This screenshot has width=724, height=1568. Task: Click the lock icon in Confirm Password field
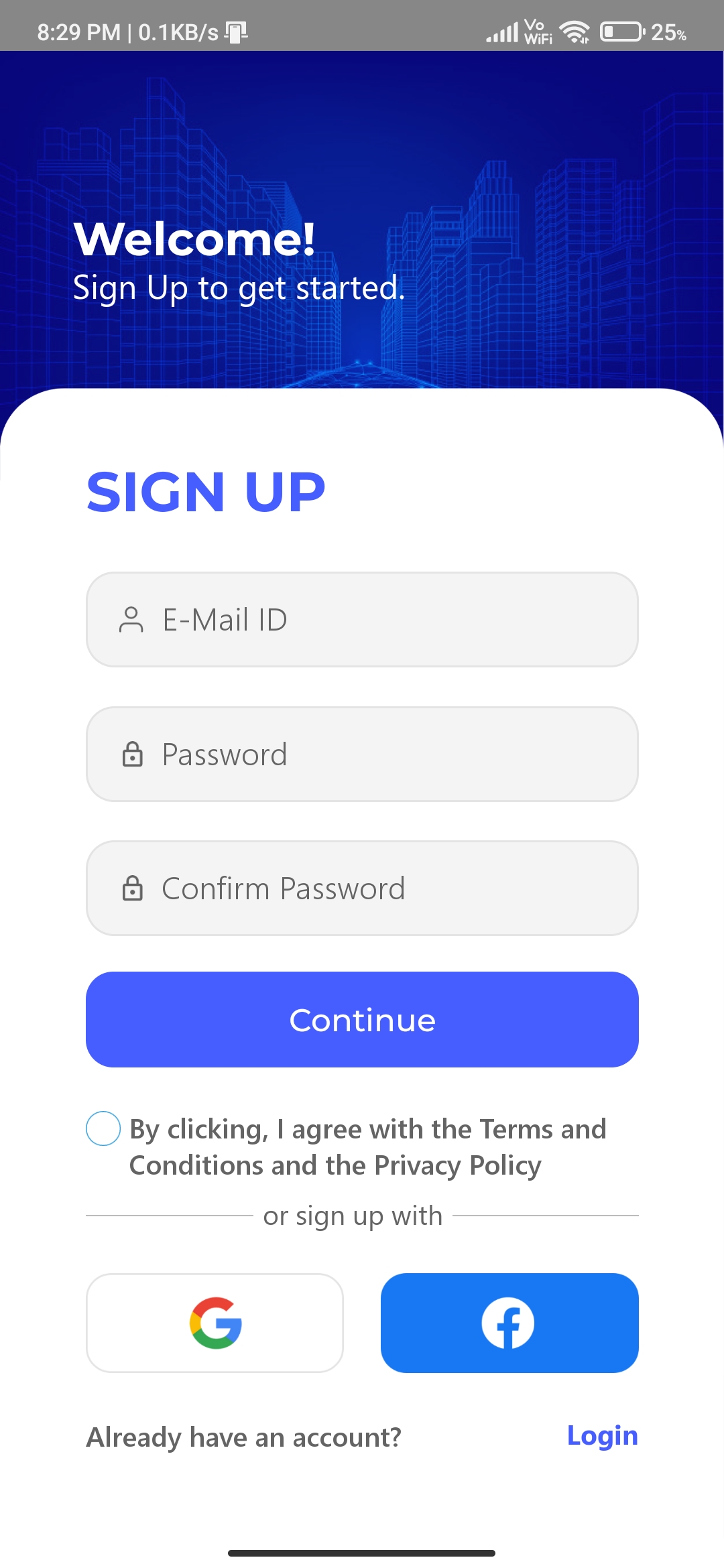132,889
